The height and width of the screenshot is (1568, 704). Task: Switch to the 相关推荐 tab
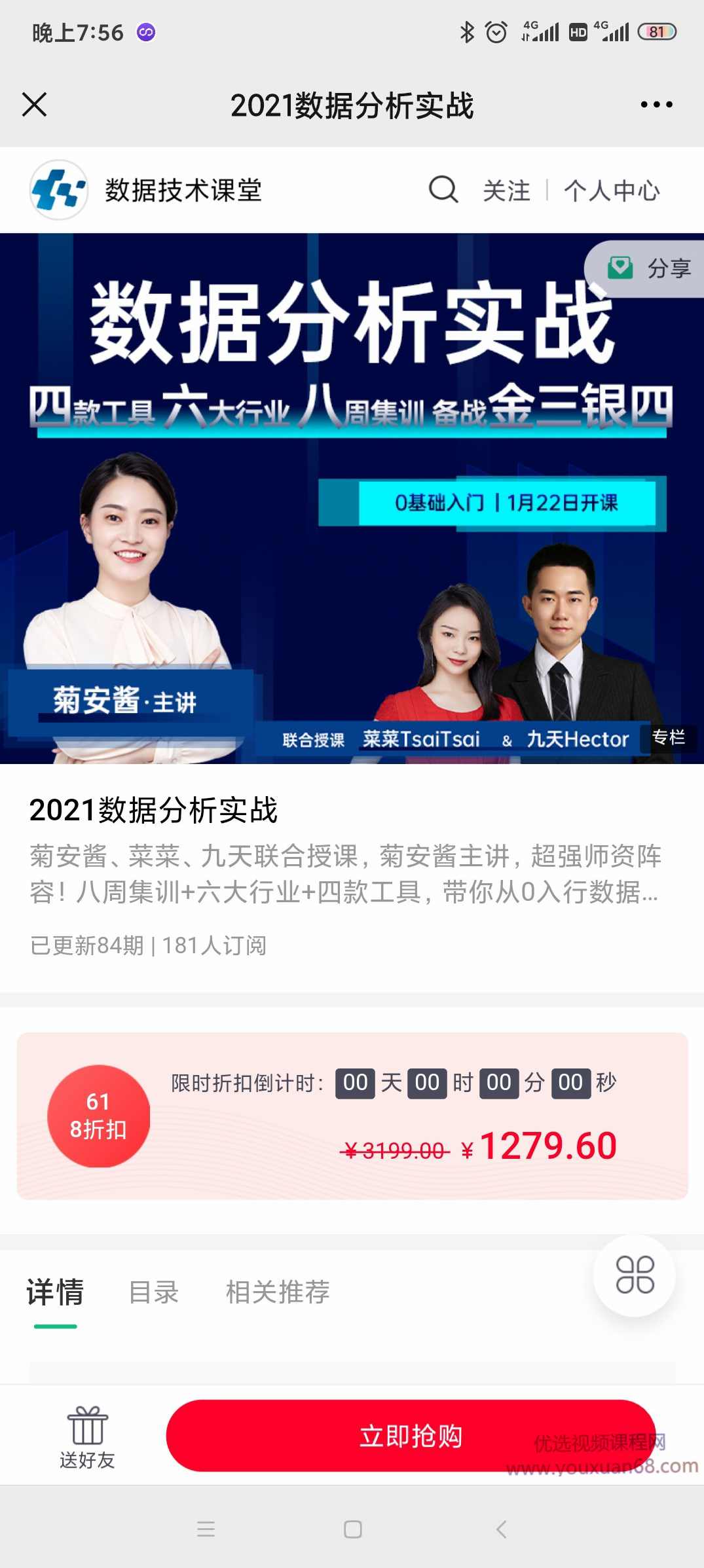coord(278,1291)
